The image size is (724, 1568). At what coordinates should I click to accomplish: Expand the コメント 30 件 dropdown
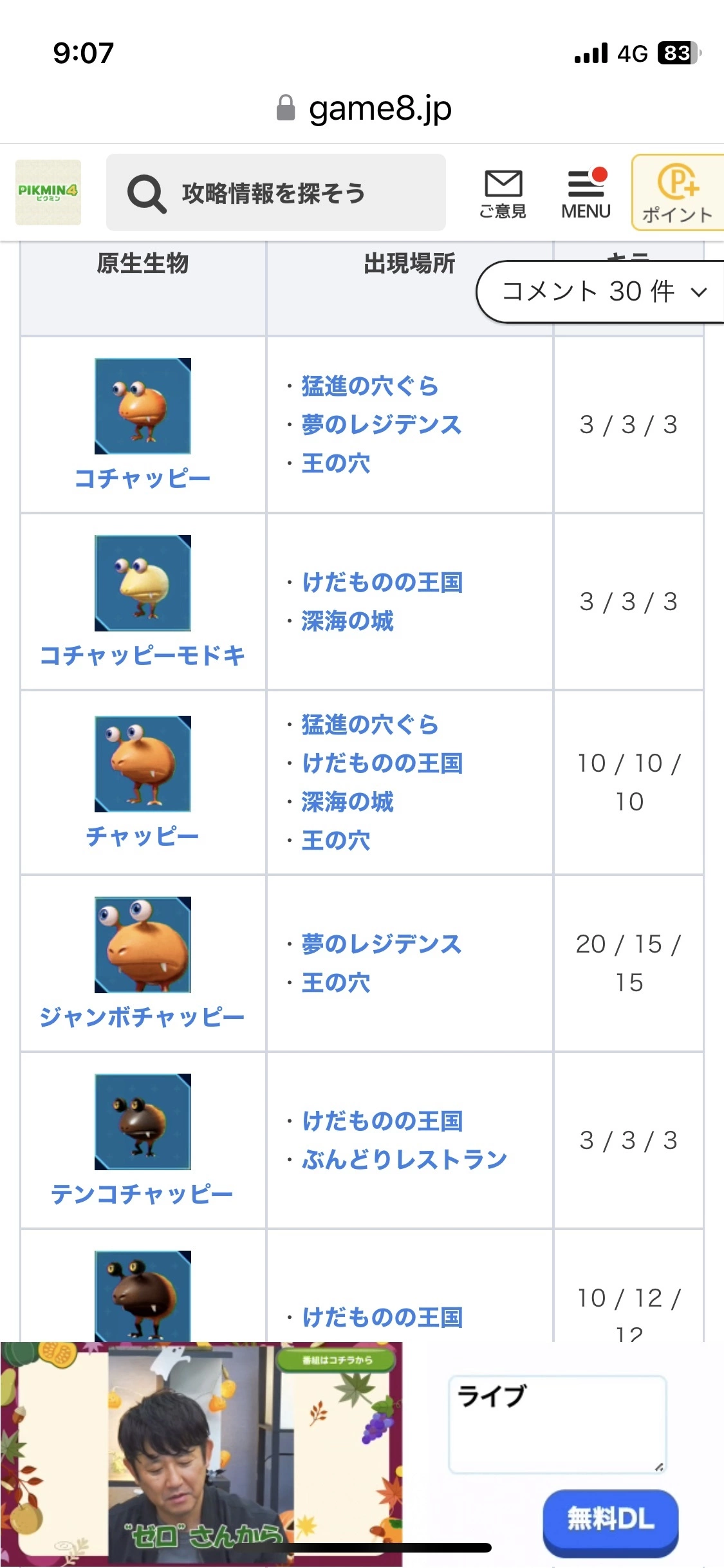coord(602,292)
